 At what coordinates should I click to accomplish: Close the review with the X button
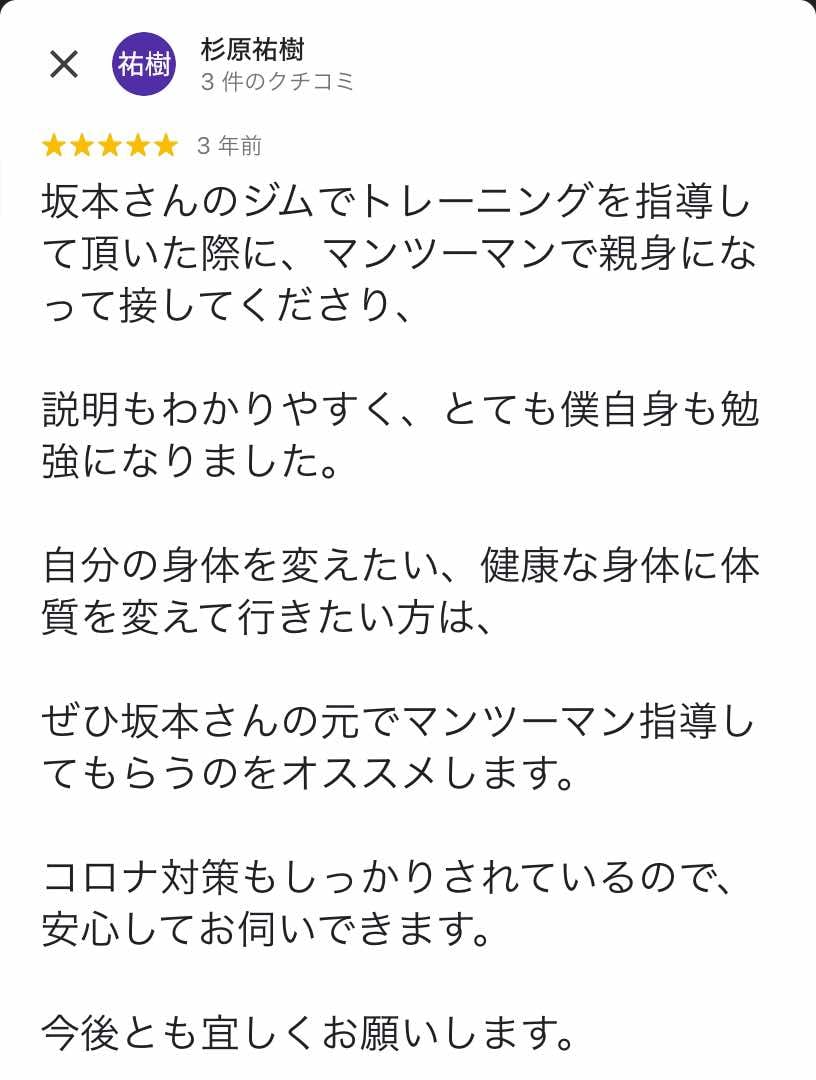(64, 65)
